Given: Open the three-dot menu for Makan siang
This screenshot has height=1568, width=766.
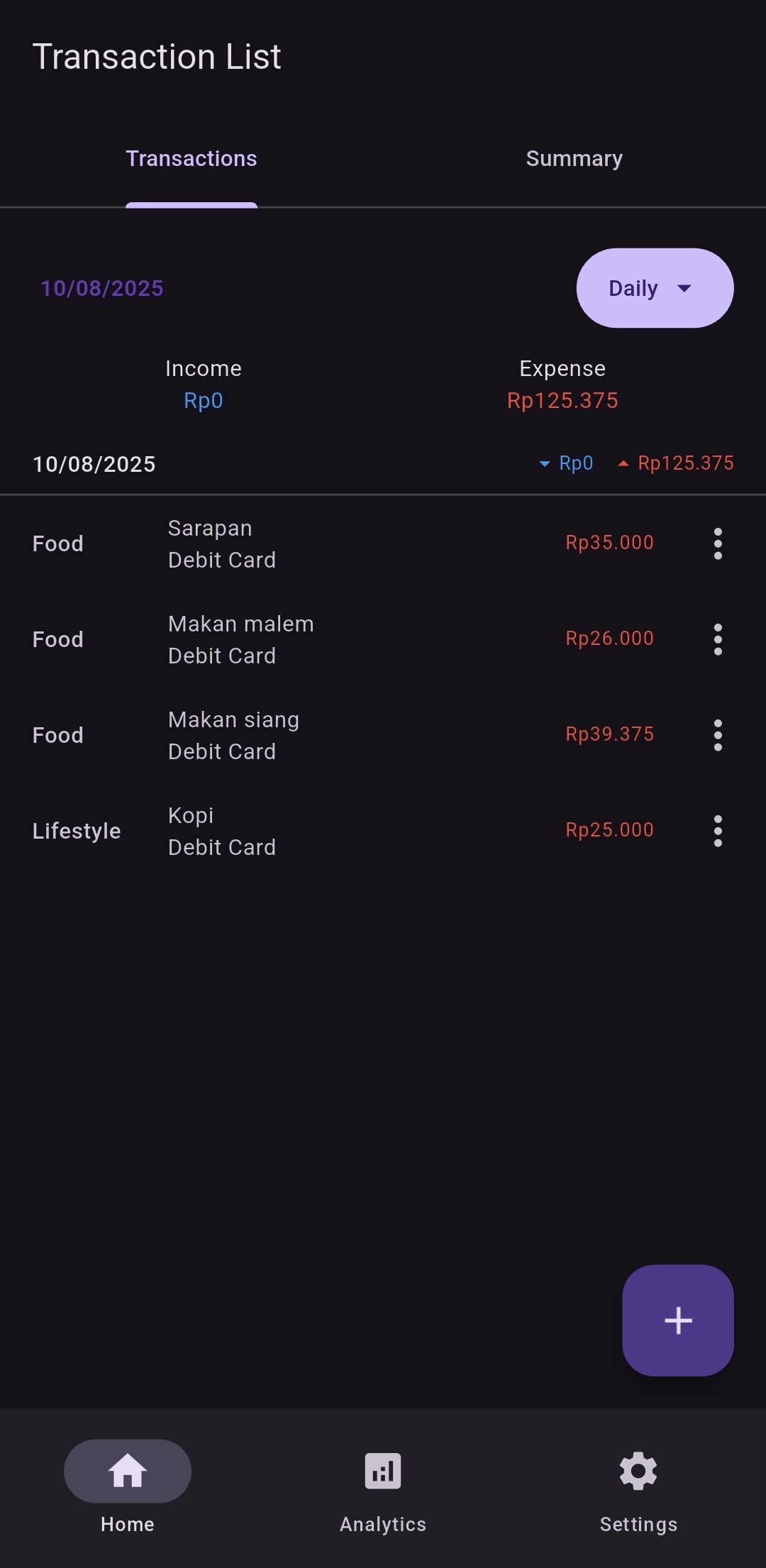Looking at the screenshot, I should (718, 734).
